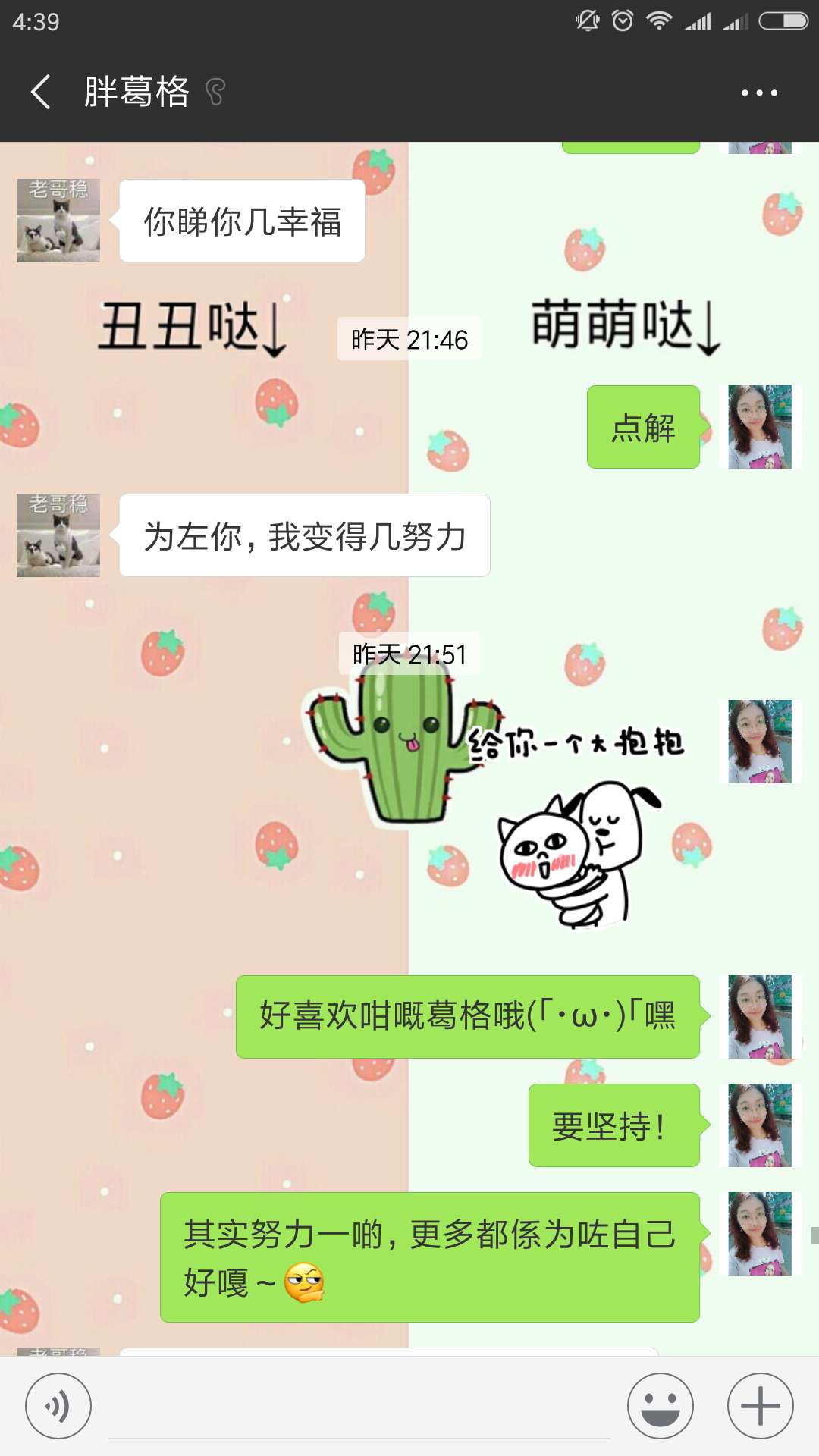
Task: Tap the earpiece mode icon beside chat title
Action: (216, 93)
